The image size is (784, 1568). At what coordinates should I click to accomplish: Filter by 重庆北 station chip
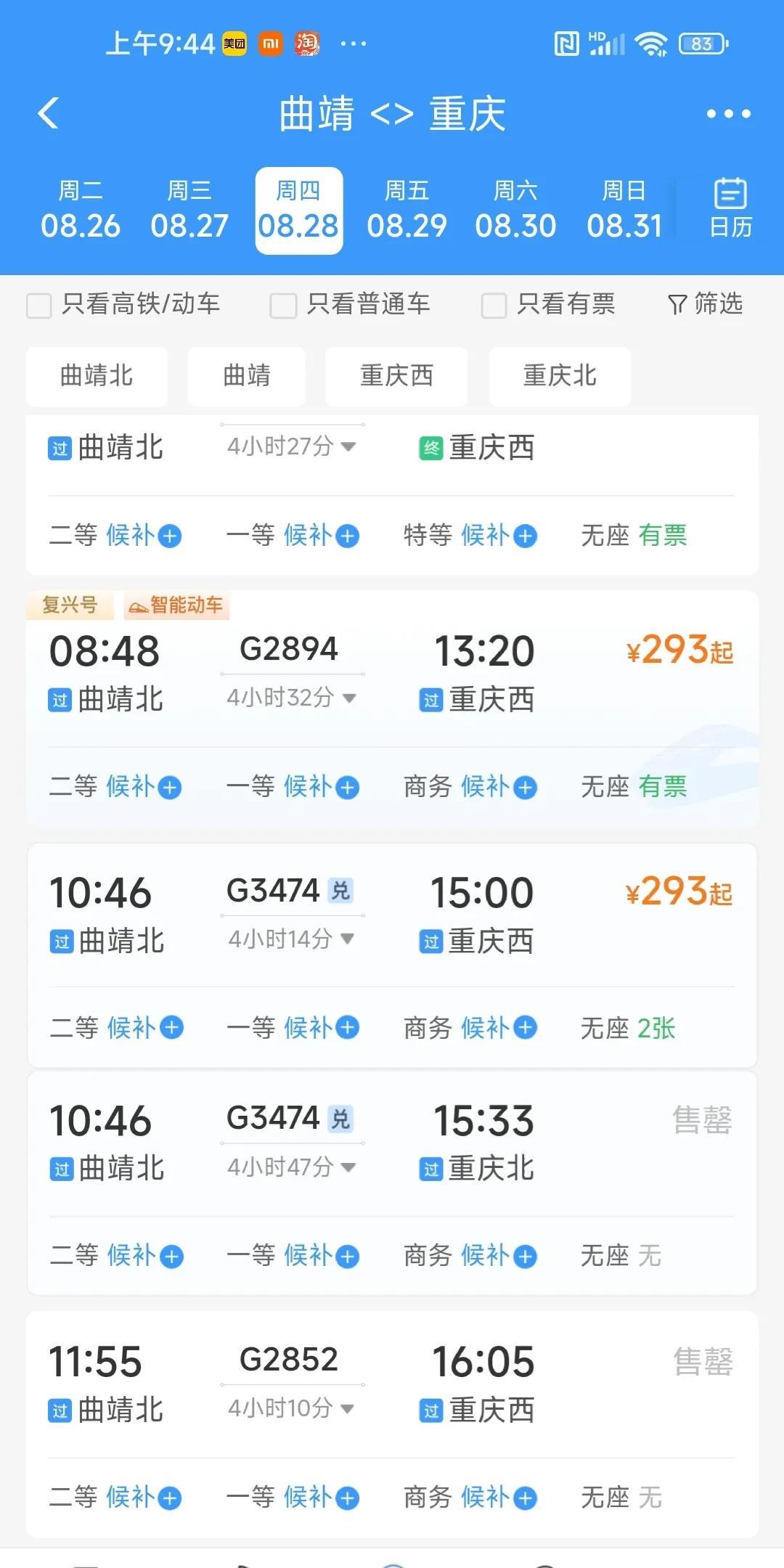click(560, 376)
